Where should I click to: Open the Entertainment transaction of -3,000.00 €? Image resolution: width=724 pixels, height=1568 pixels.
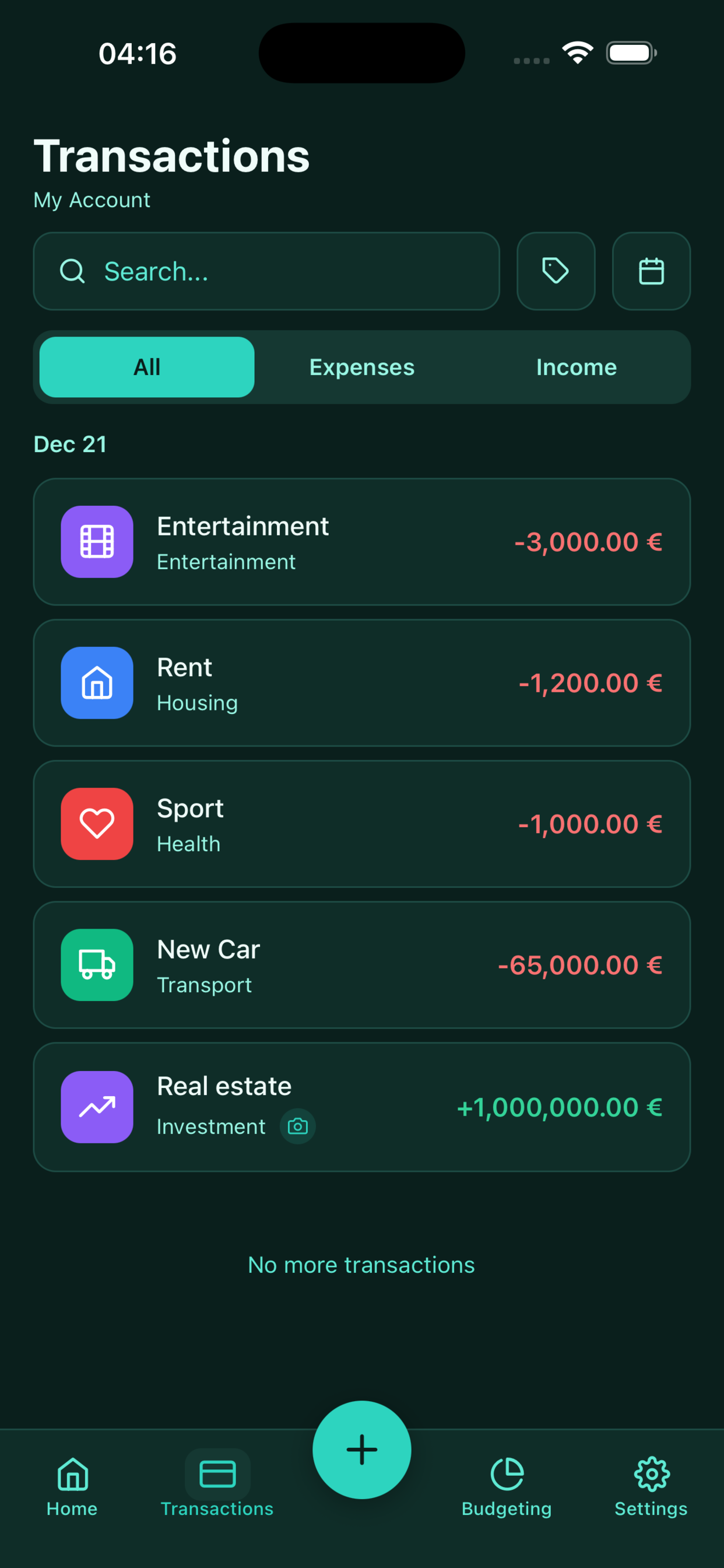pos(361,542)
